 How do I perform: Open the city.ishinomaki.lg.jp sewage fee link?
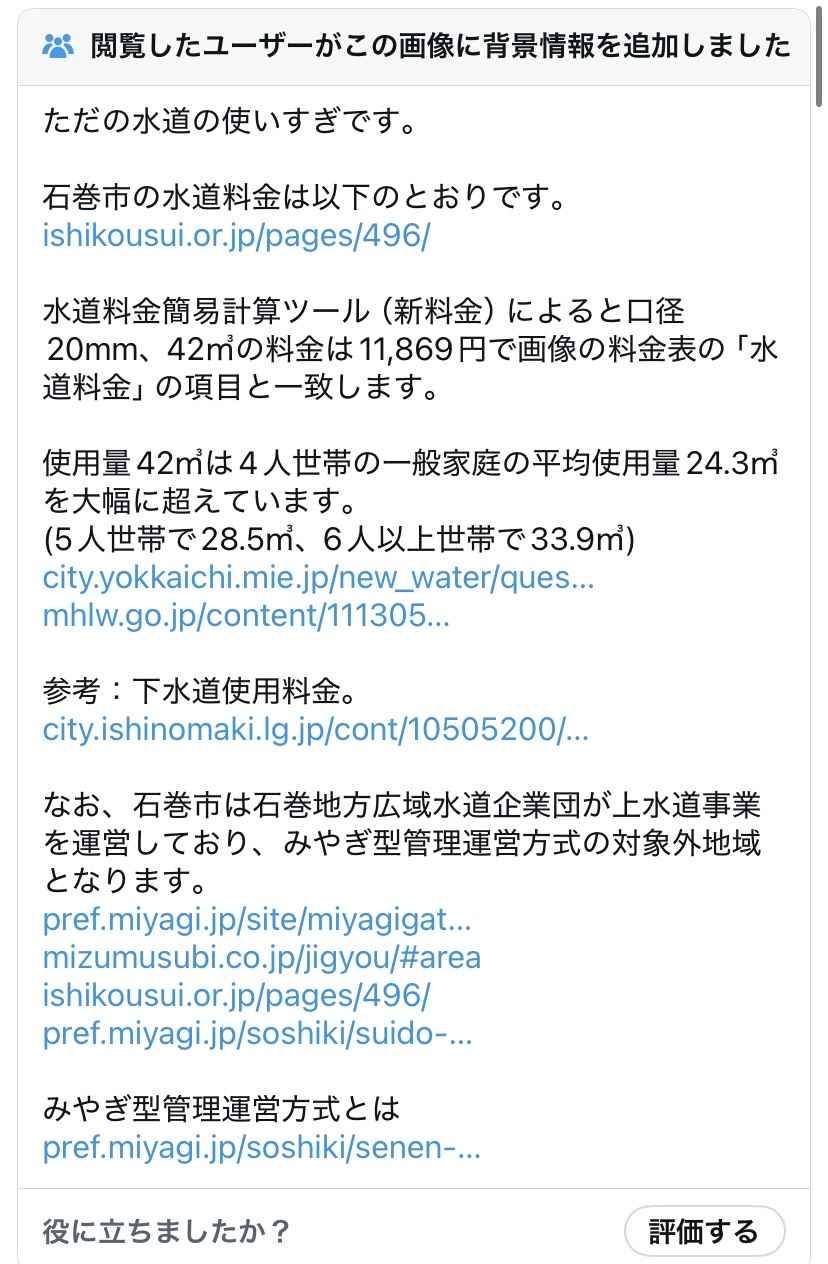click(316, 728)
